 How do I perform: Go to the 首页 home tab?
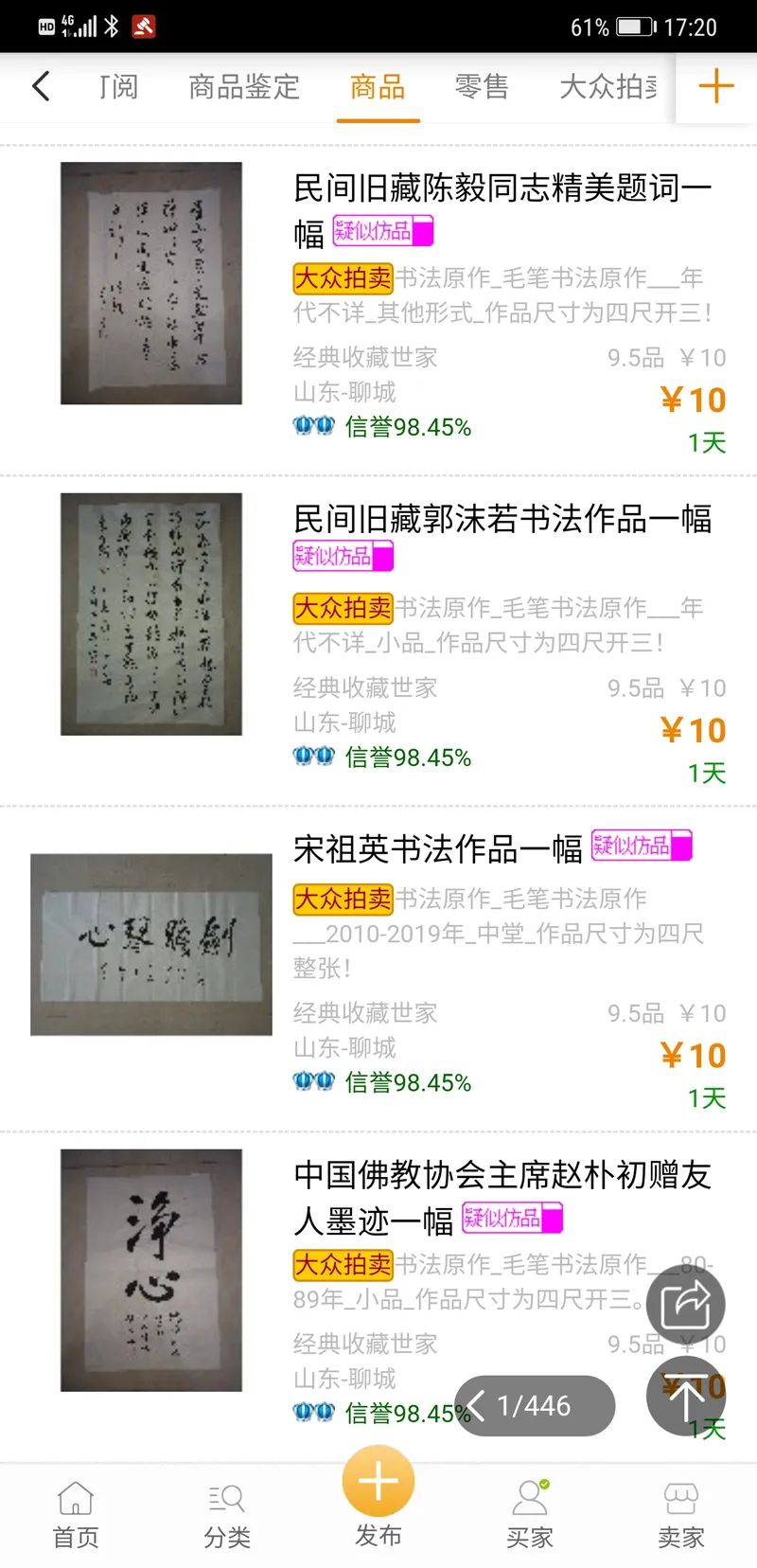tap(76, 1515)
